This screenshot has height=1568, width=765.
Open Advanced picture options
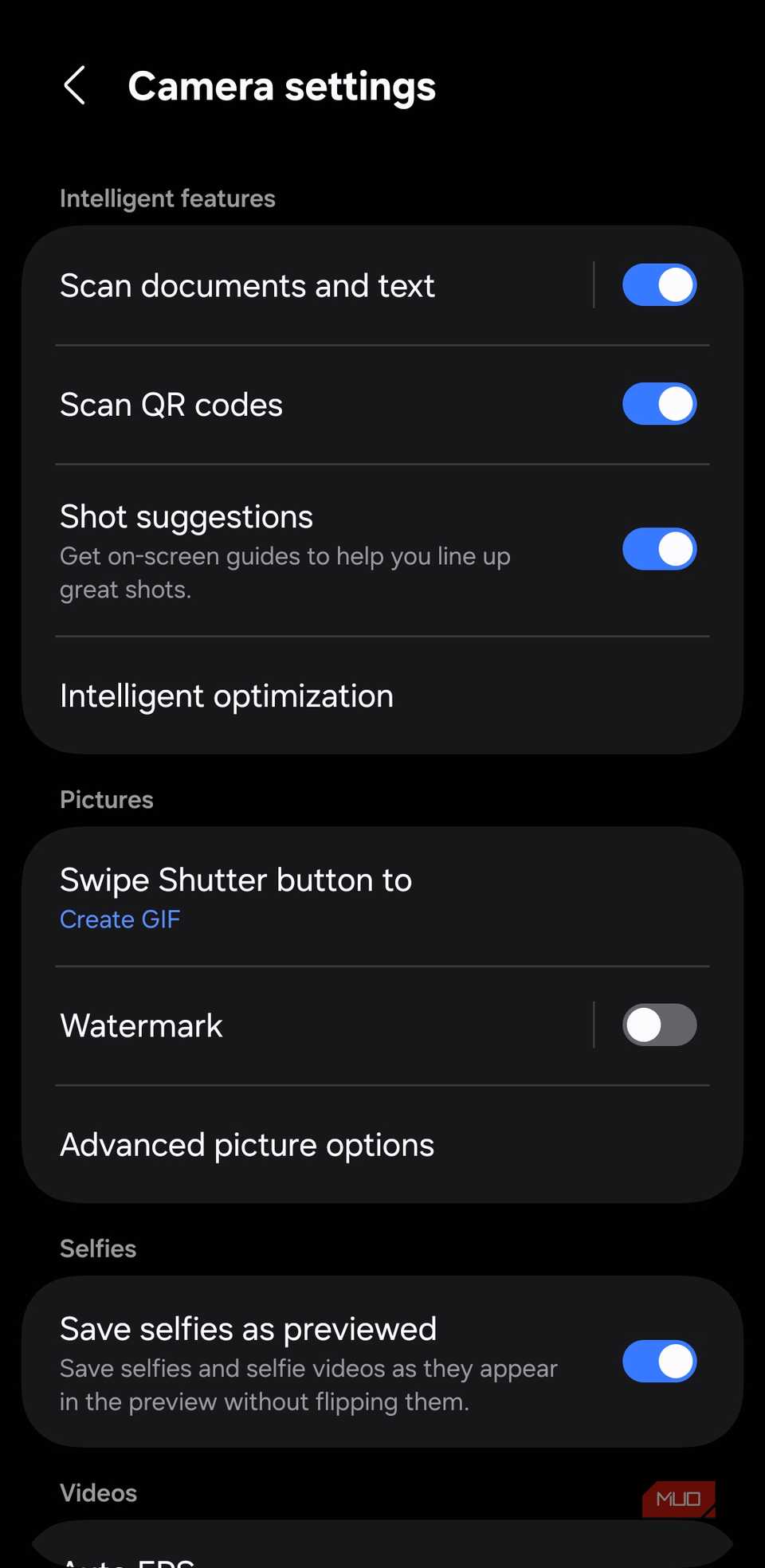247,1144
